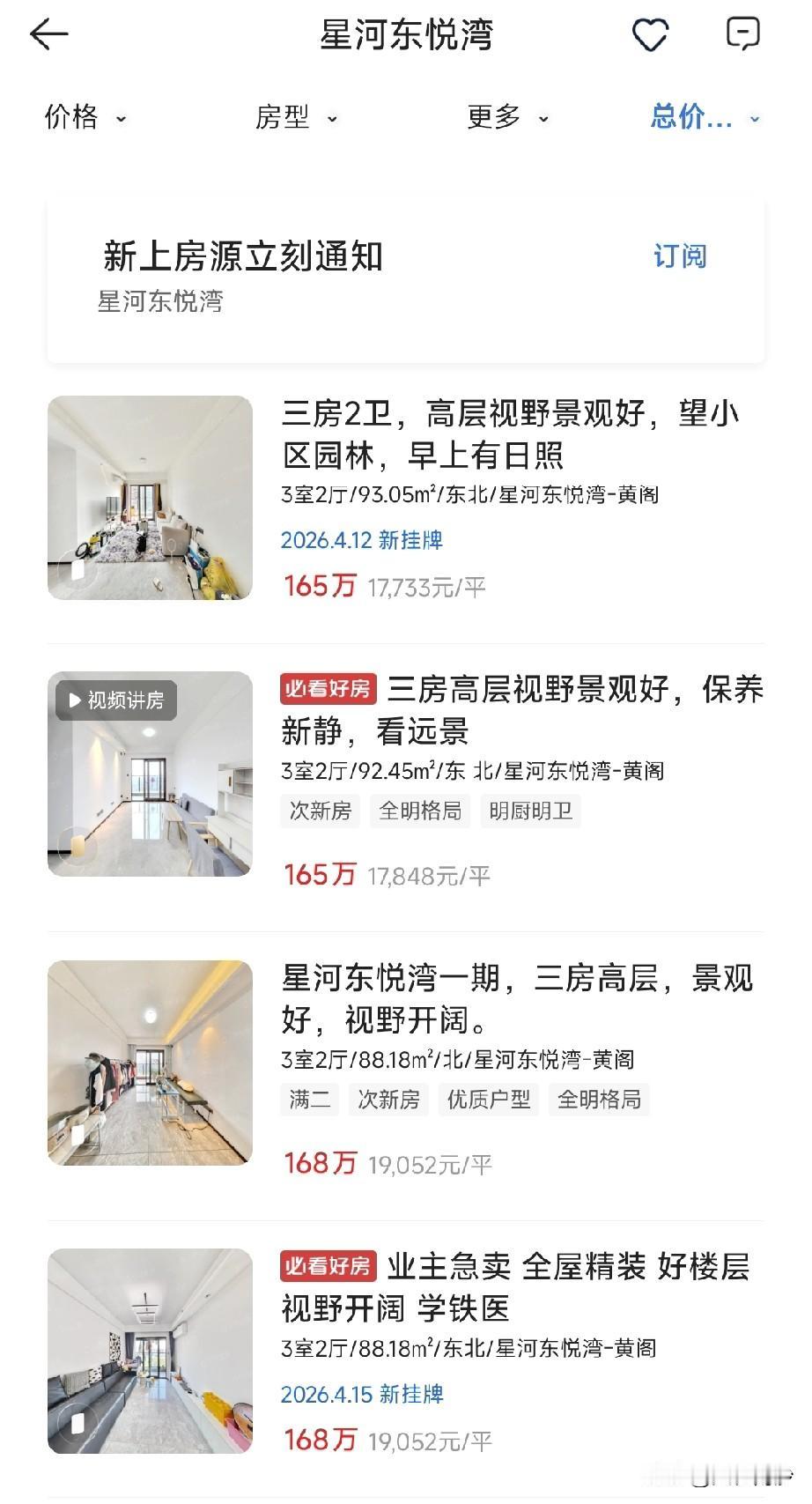
Task: Tap the back arrow to exit listing page
Action: tap(48, 33)
